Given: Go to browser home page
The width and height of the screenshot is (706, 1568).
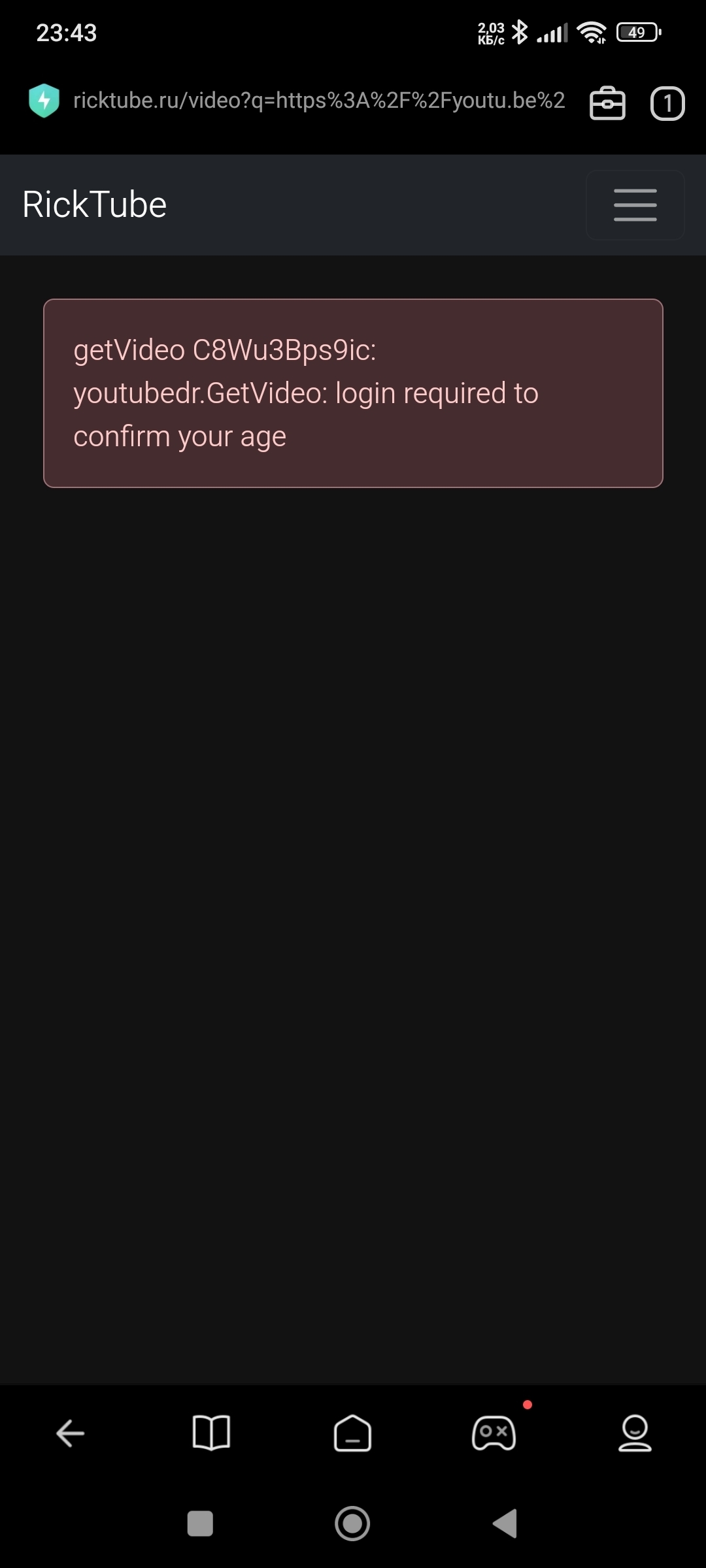Looking at the screenshot, I should tap(352, 1433).
